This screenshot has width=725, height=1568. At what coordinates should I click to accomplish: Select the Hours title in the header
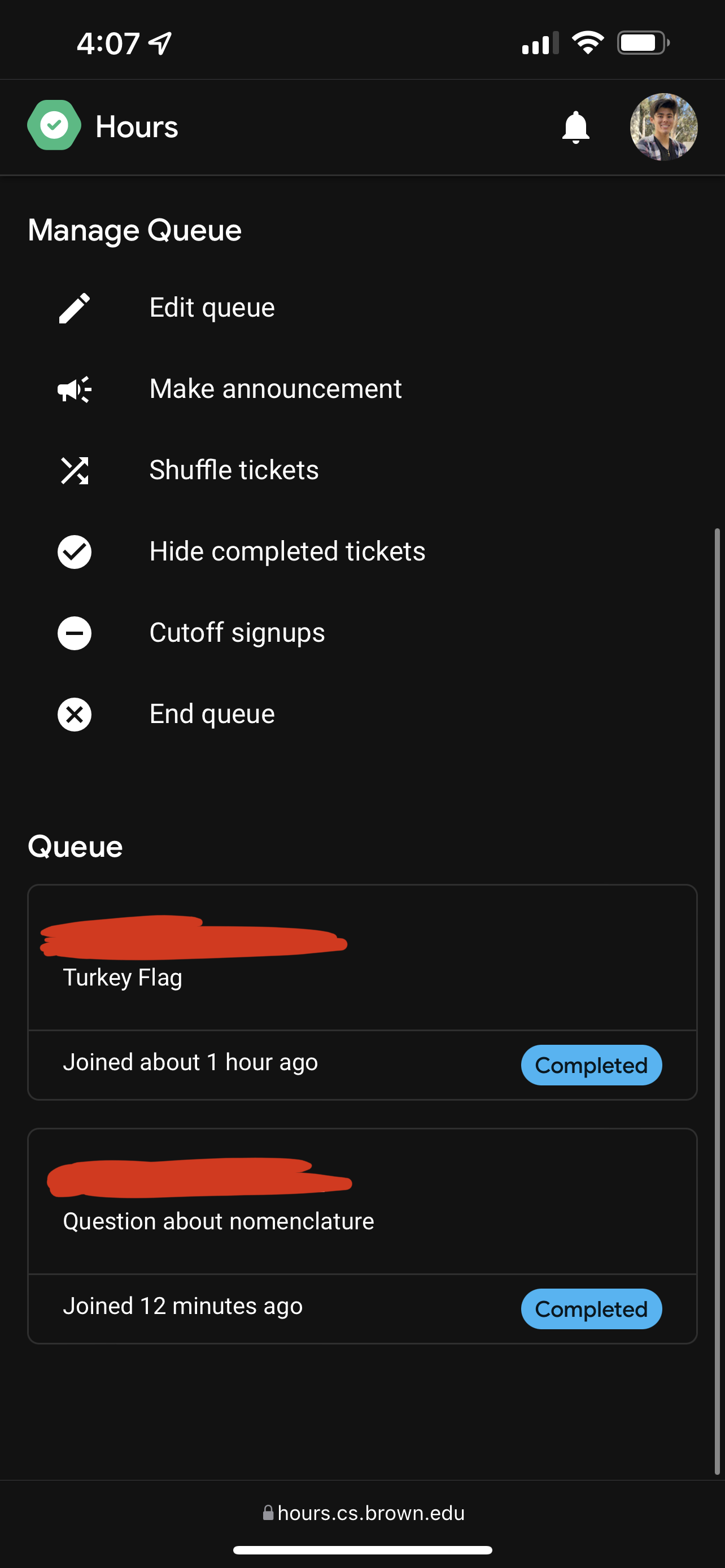coord(135,126)
